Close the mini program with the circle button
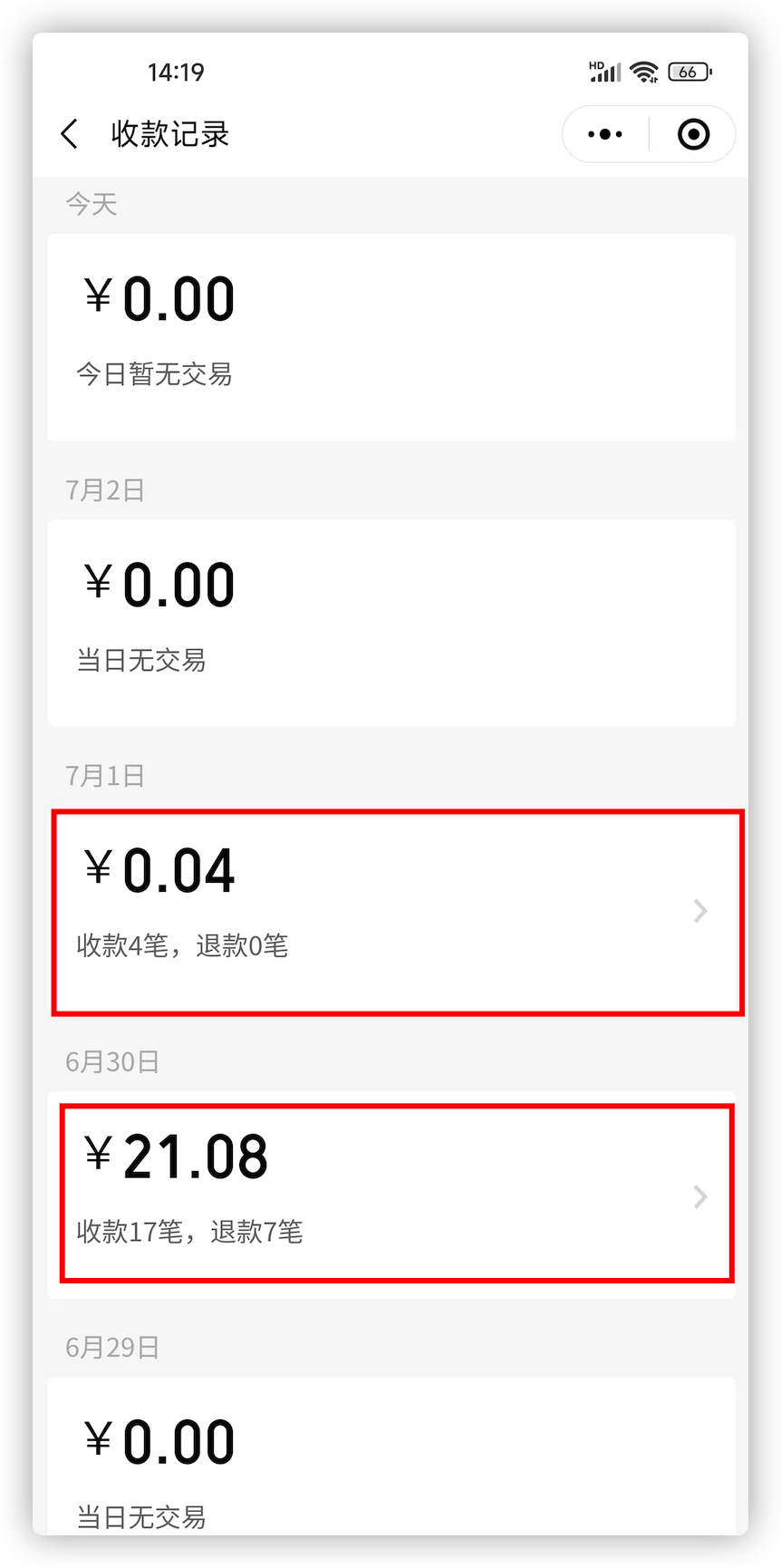Viewport: 781px width, 1568px height. pos(694,134)
